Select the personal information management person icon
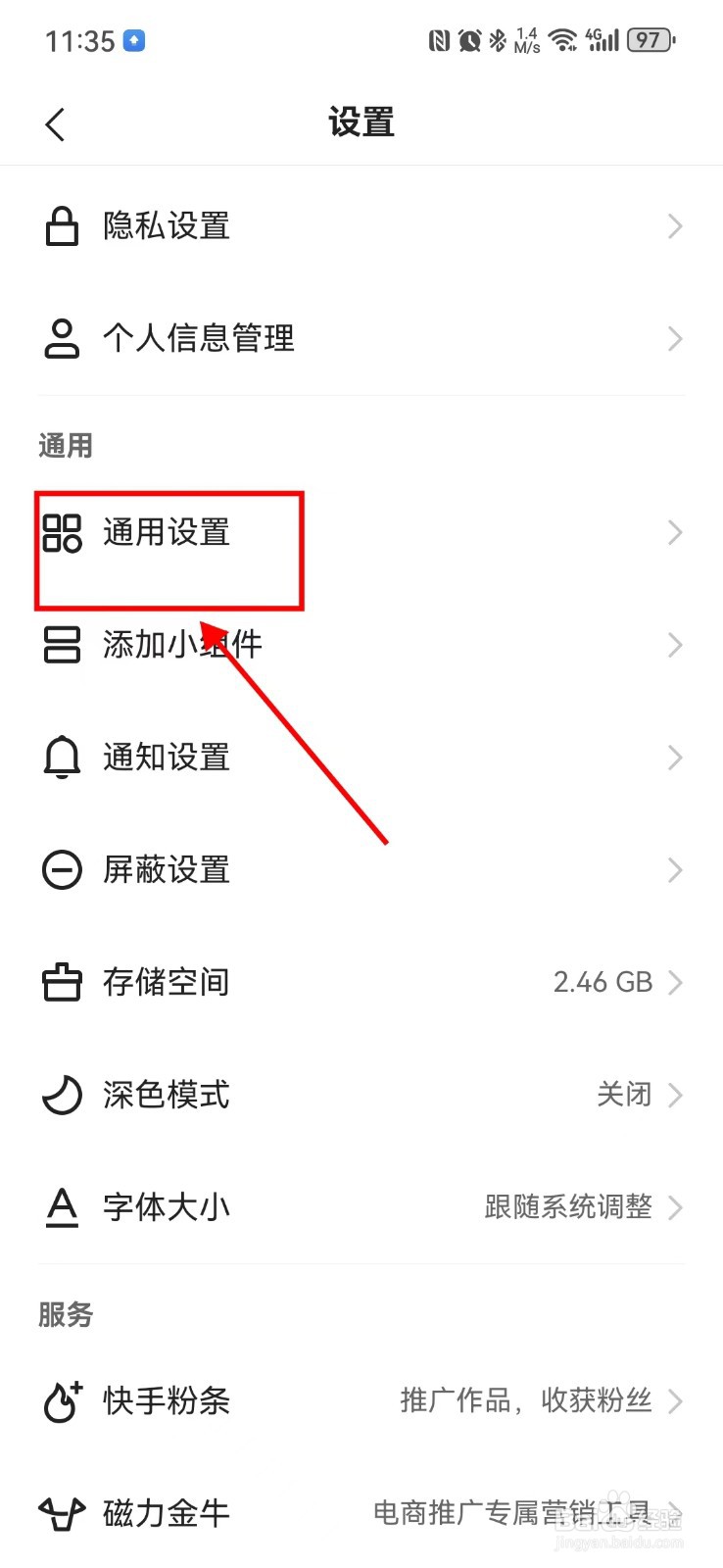 (62, 338)
